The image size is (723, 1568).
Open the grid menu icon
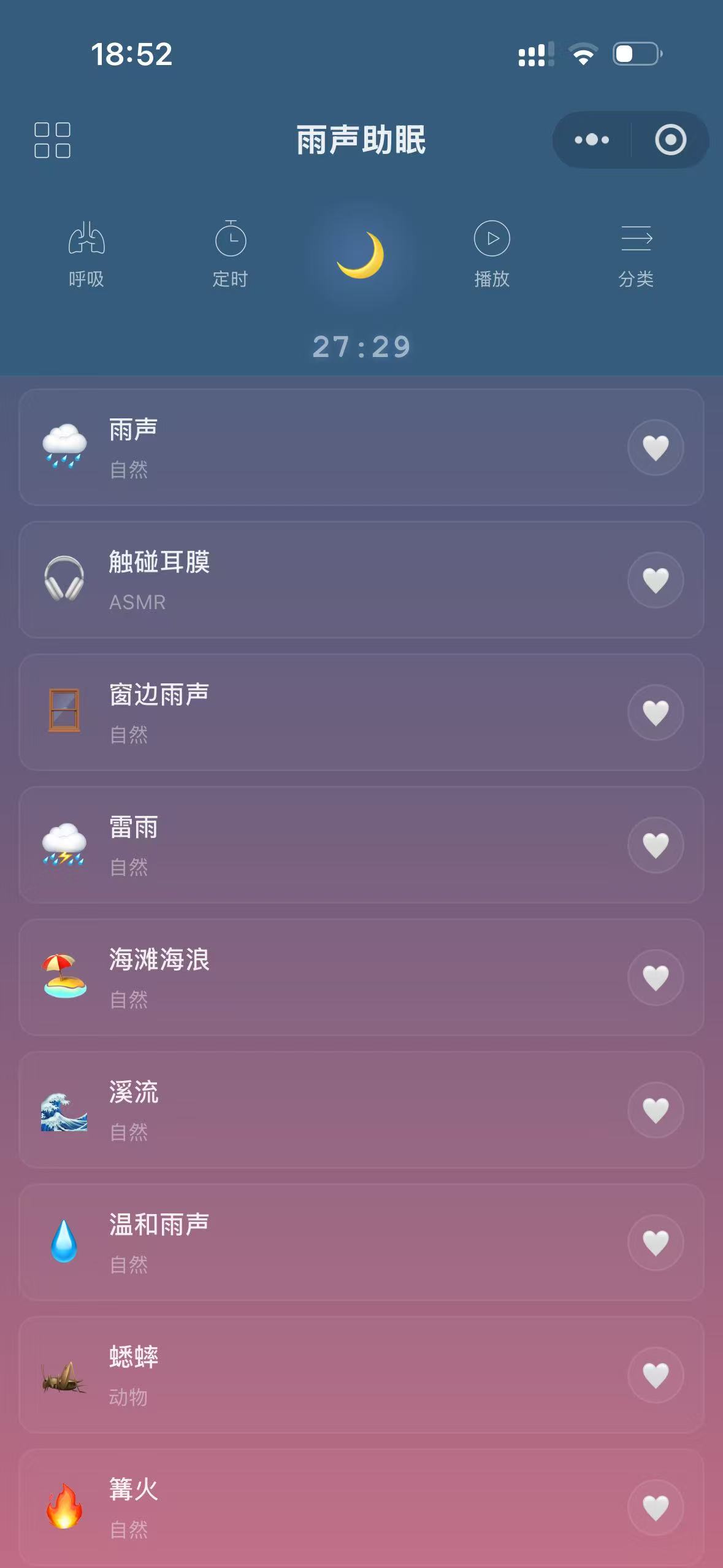(x=52, y=140)
